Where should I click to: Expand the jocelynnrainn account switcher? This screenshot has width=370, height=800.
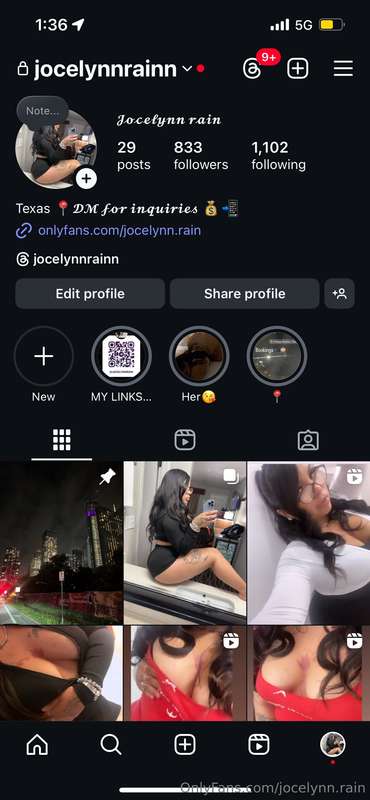coord(187,68)
